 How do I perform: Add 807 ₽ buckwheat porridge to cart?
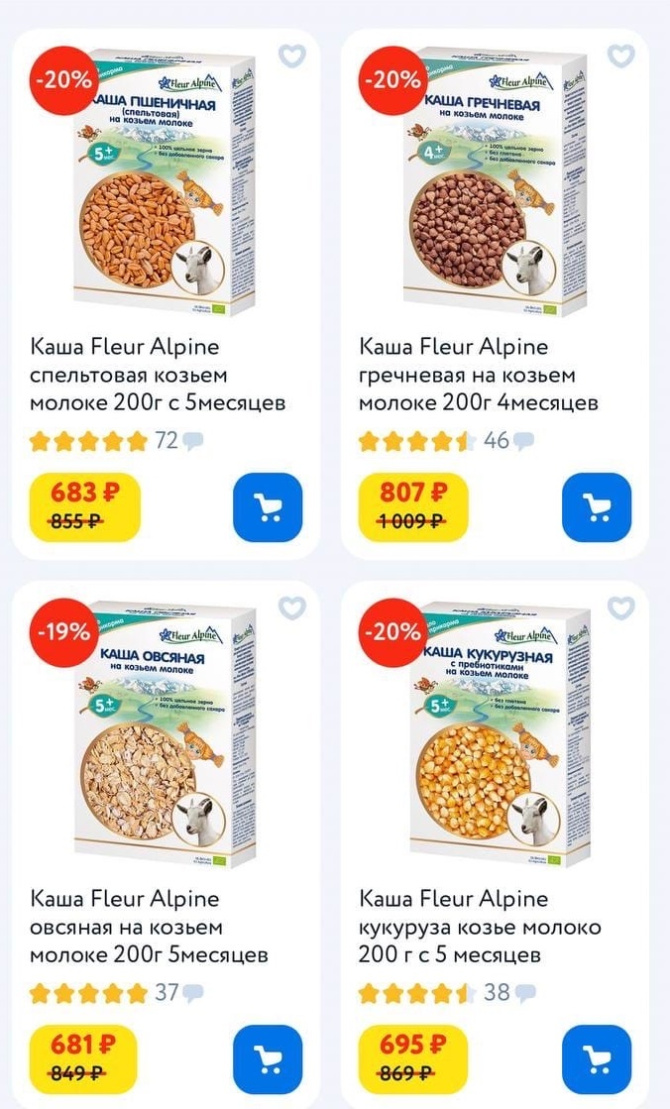tap(596, 507)
